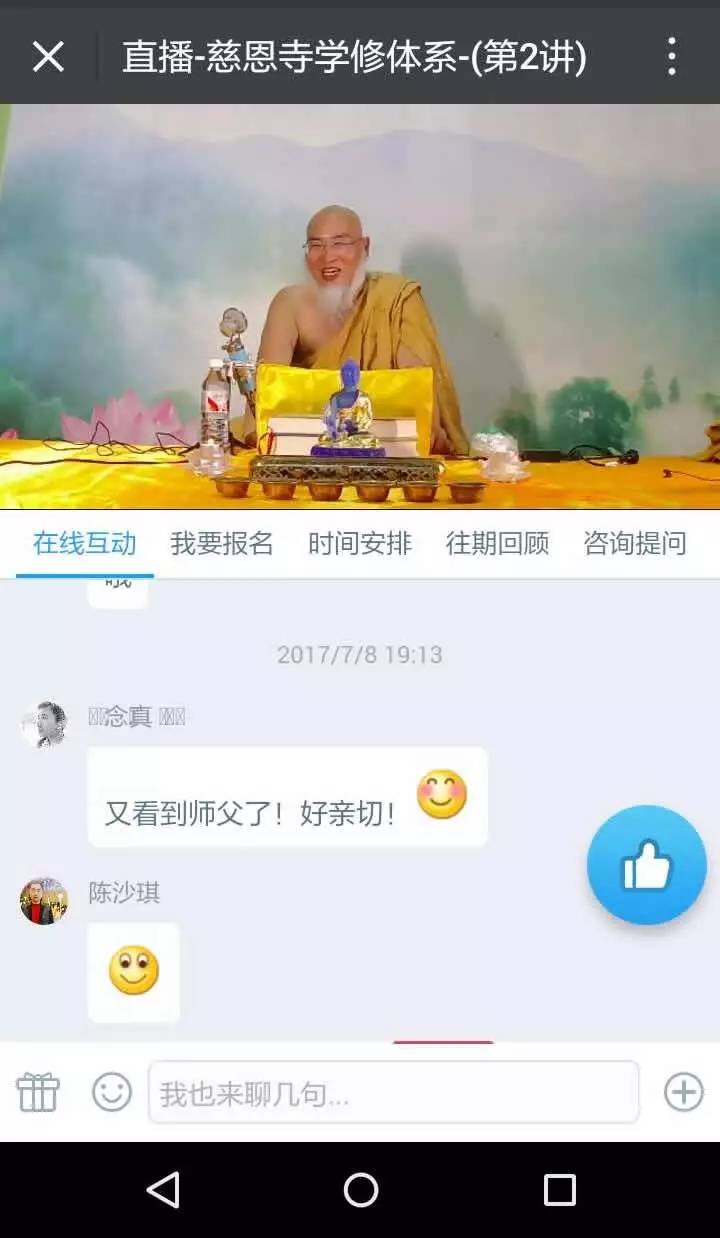Tap the blue thumbs-up like button
Image resolution: width=720 pixels, height=1238 pixels.
pos(646,865)
